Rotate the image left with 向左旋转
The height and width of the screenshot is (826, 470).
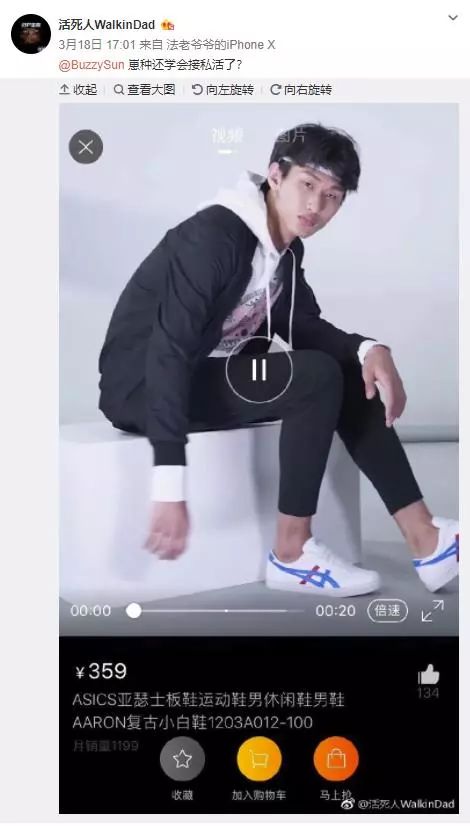click(222, 90)
